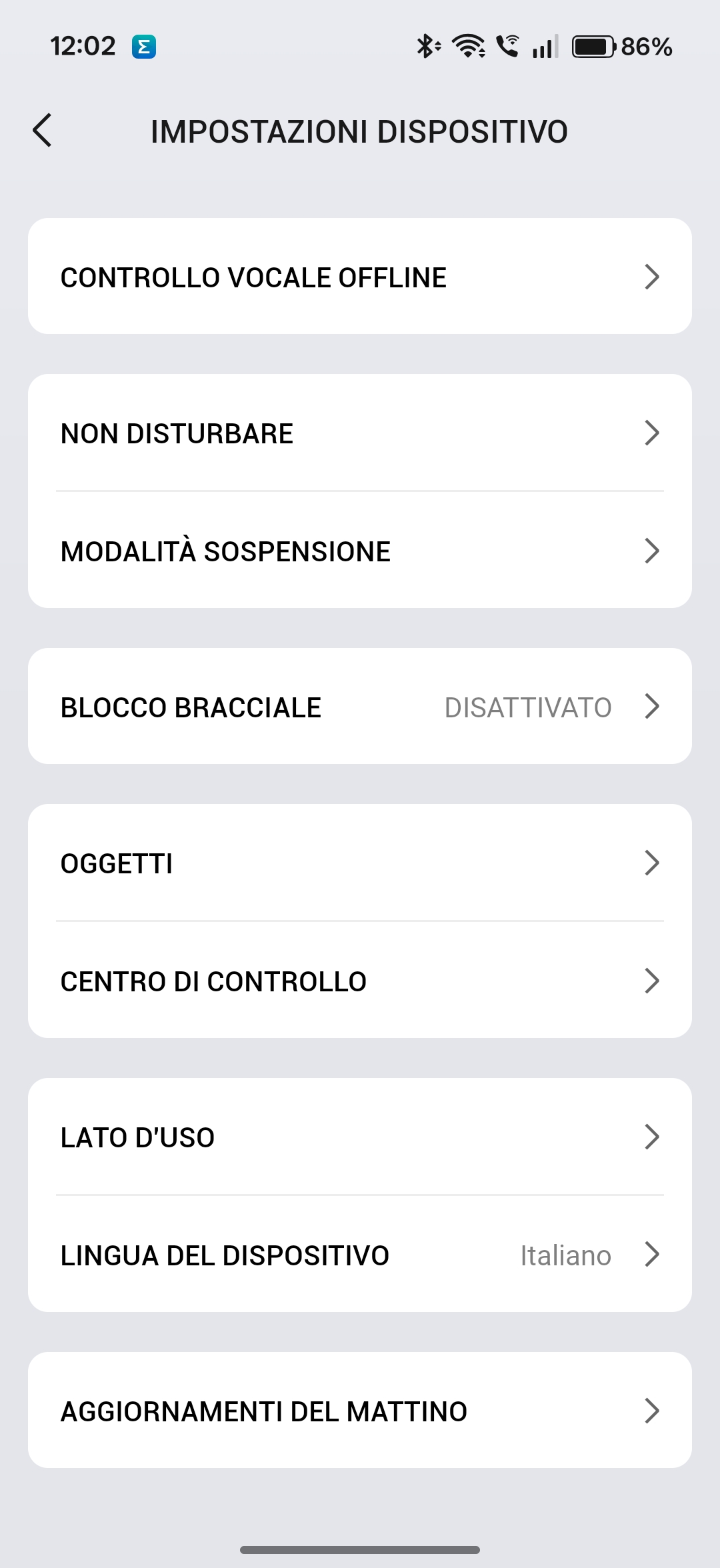Go back from Impostazioni Dispositivo
This screenshot has height=1568, width=720.
point(43,130)
